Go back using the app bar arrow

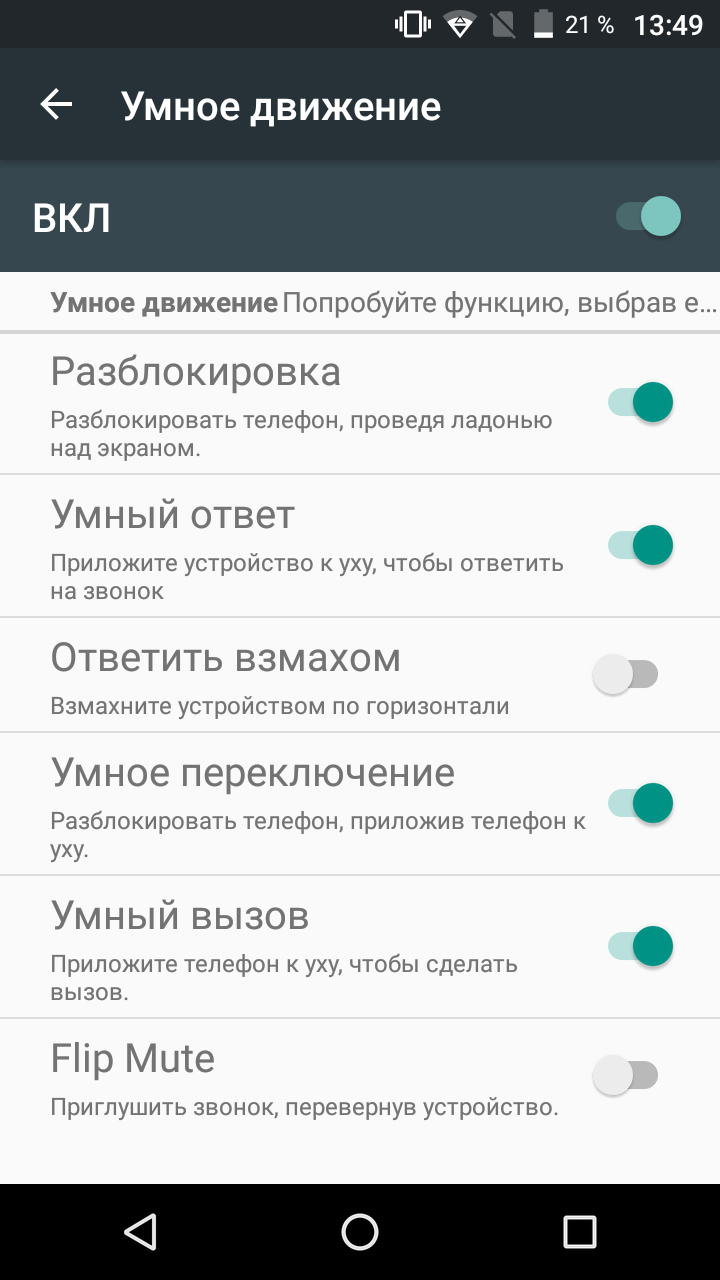[56, 105]
